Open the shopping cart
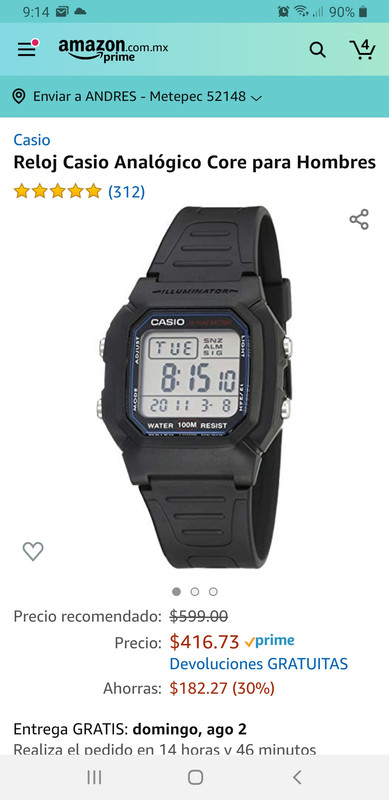The width and height of the screenshot is (389, 800). [362, 49]
